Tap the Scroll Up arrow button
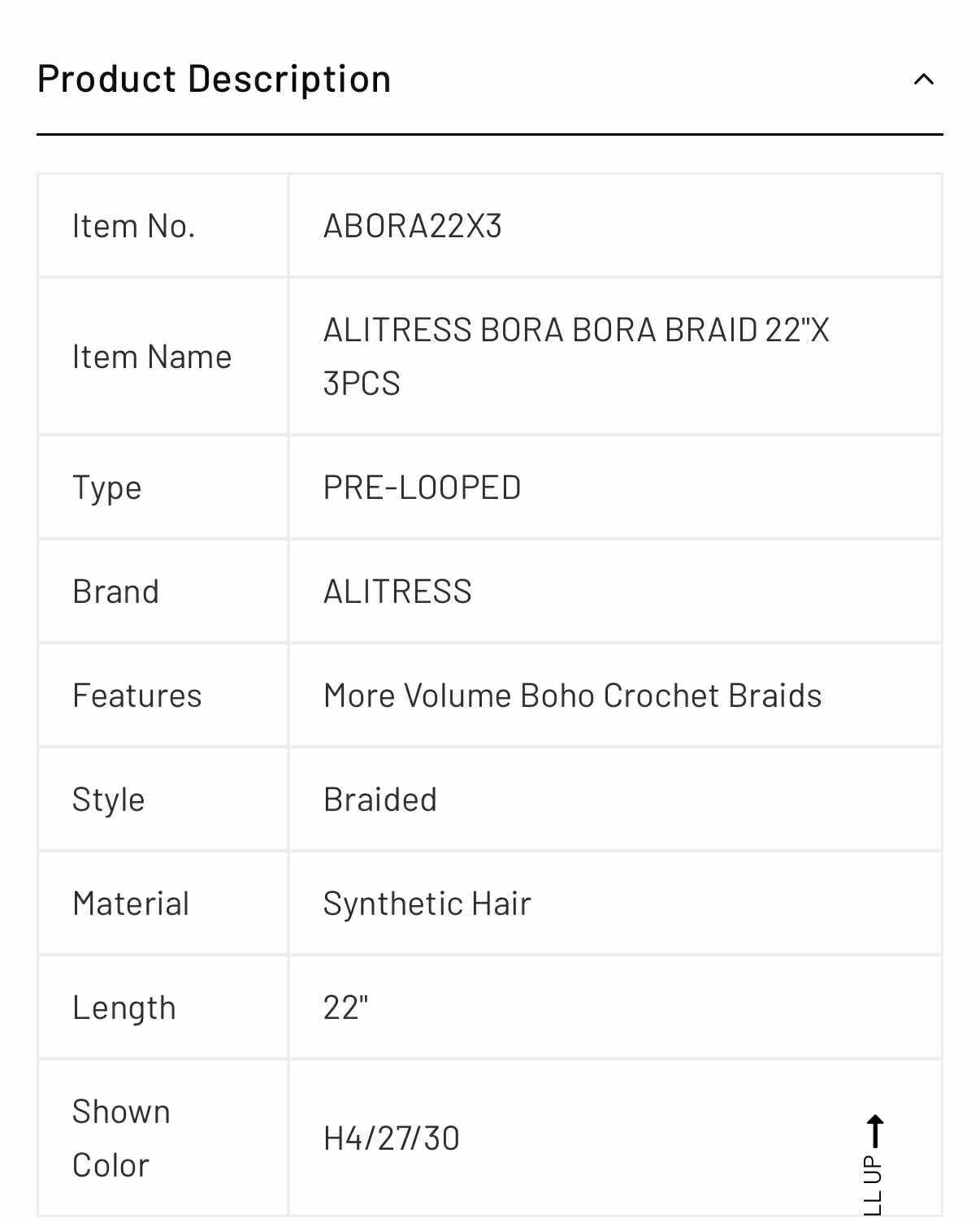The image size is (980, 1218). pos(874,1164)
